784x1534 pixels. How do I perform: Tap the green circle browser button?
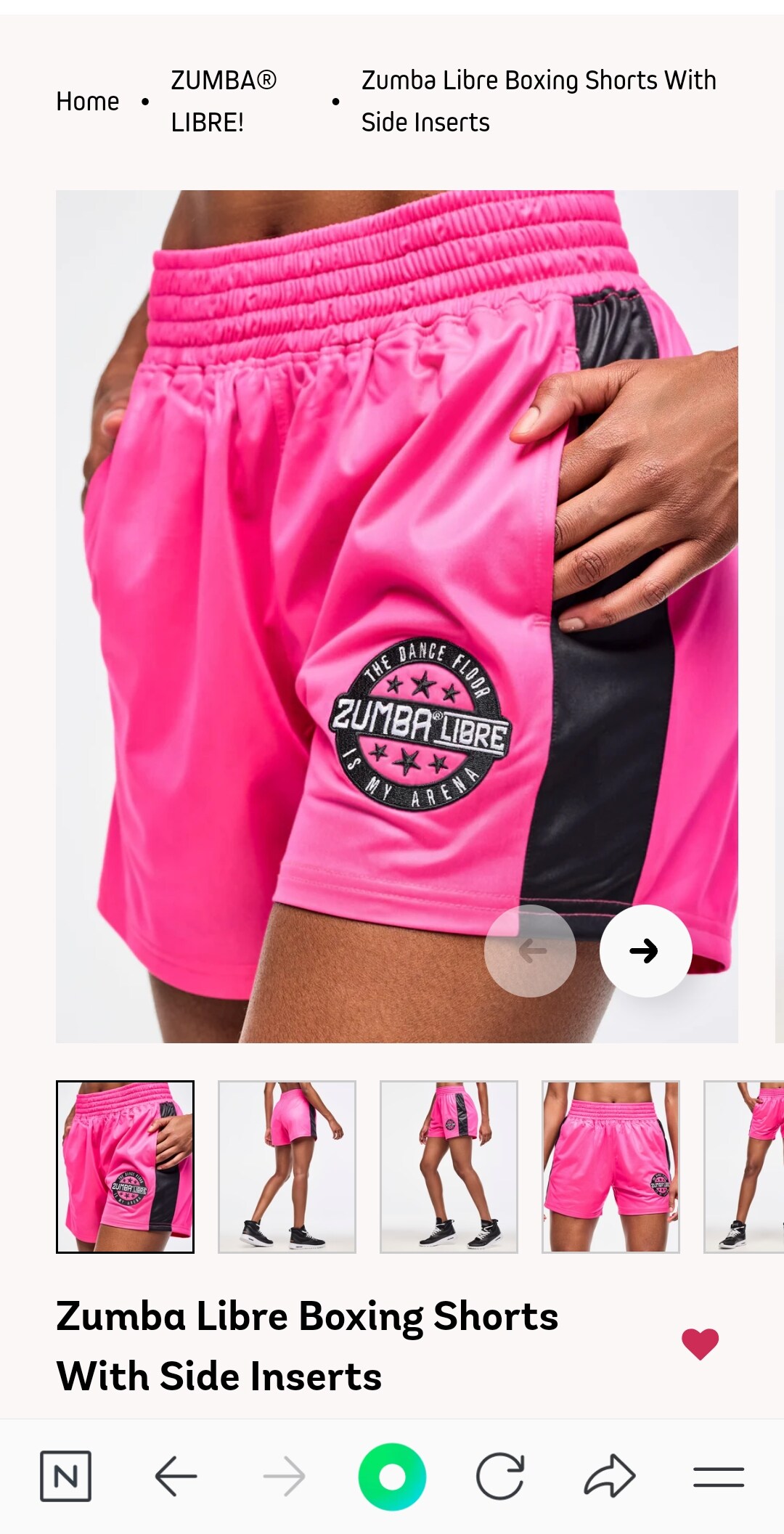[x=392, y=1476]
